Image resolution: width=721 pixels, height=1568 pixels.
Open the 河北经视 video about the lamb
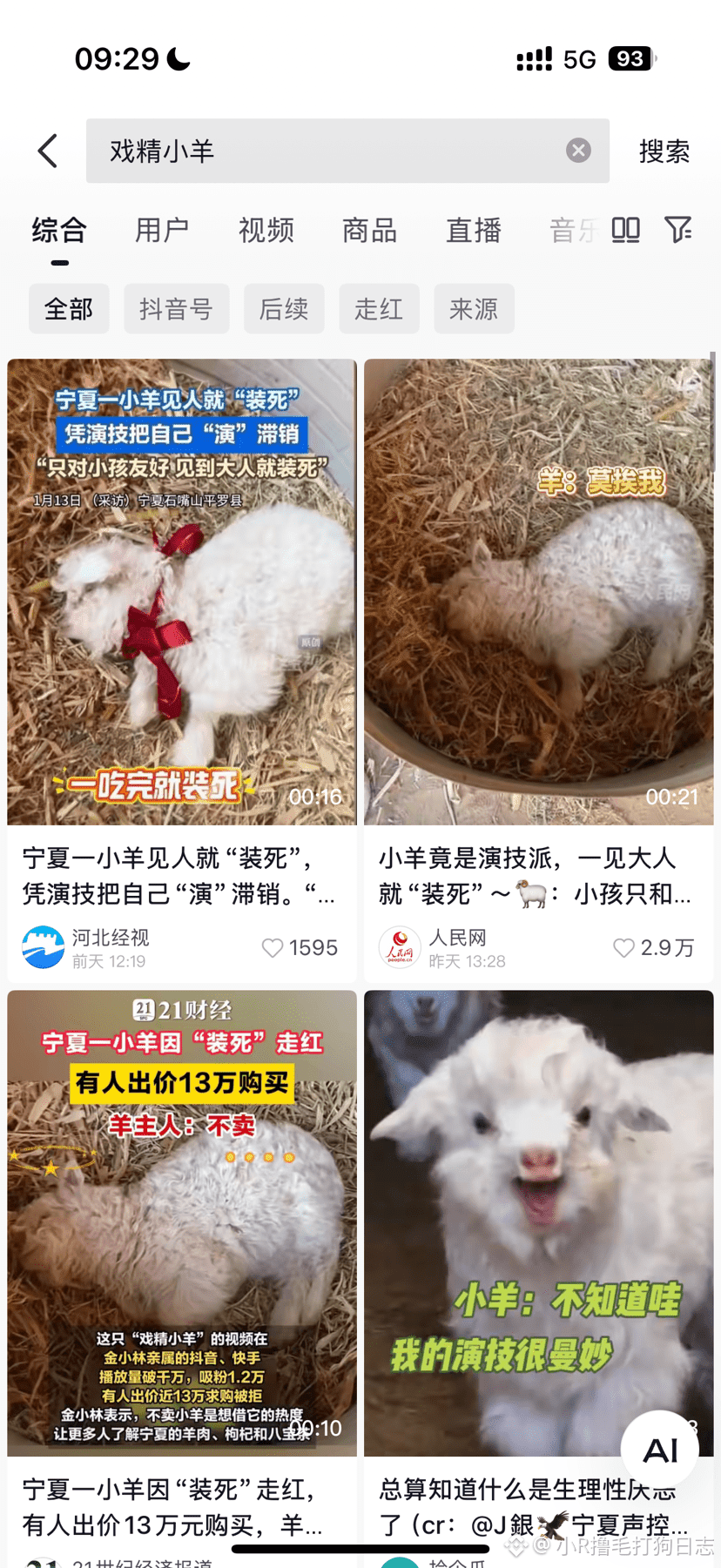(x=182, y=592)
